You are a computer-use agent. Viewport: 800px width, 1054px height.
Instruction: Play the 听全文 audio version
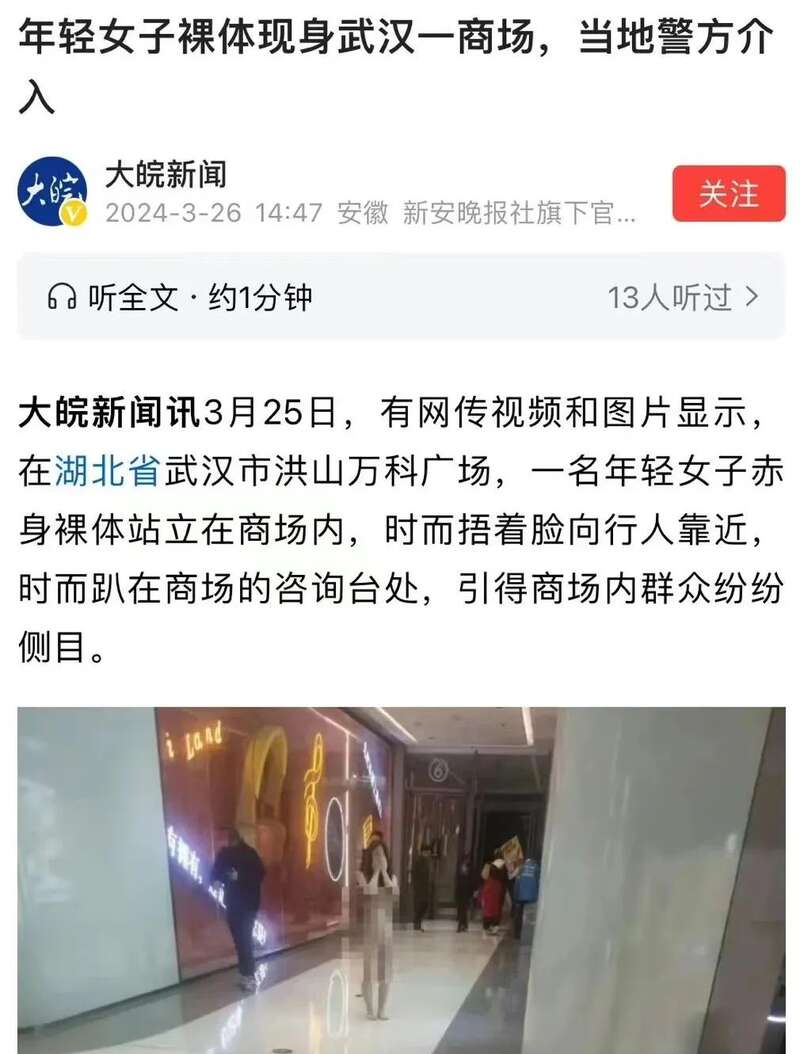click(x=180, y=297)
